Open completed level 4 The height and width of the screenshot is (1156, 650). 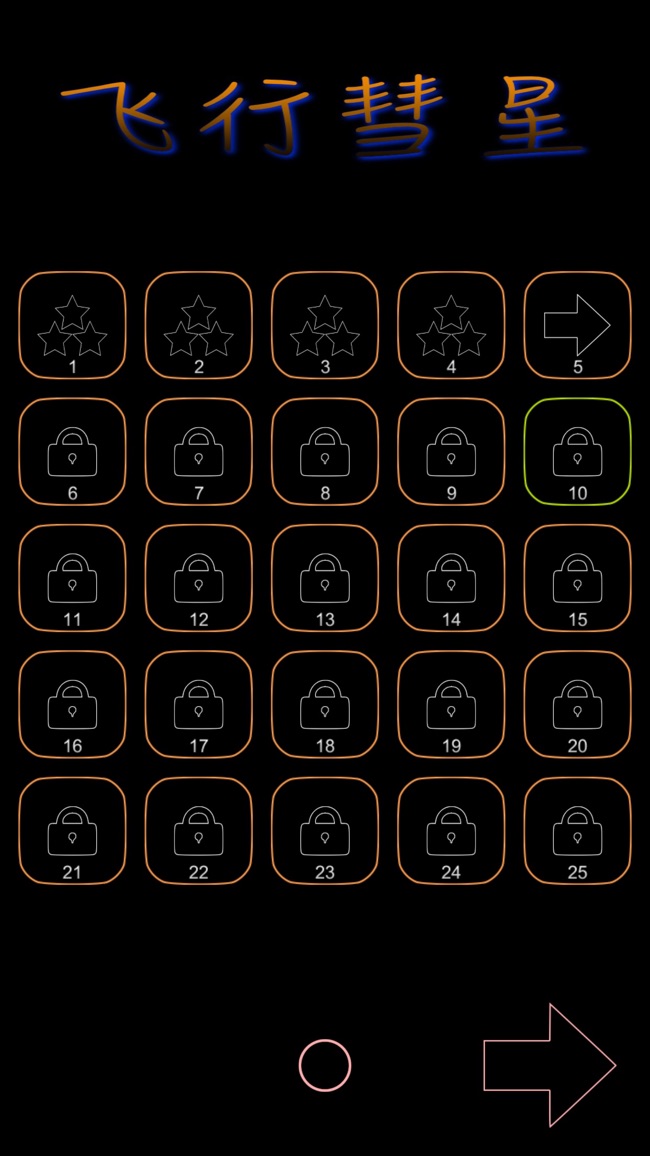[x=451, y=325]
